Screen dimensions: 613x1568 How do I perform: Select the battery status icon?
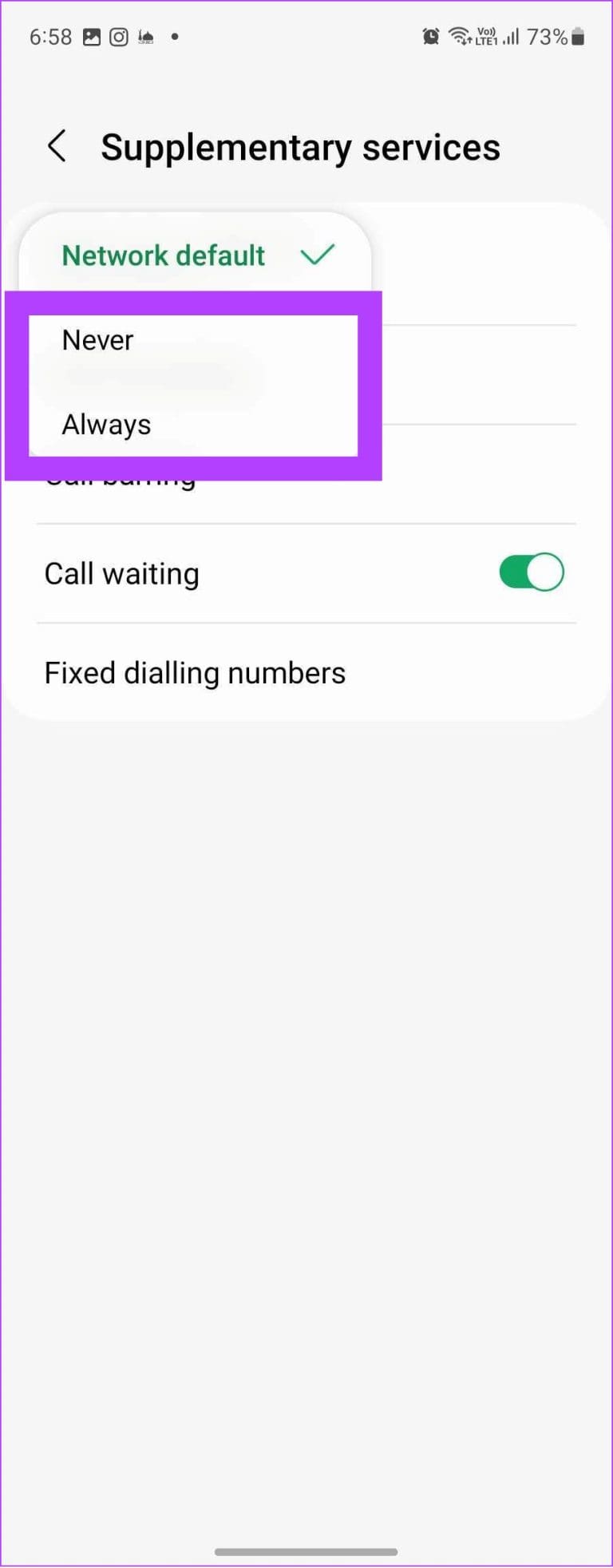tap(576, 36)
